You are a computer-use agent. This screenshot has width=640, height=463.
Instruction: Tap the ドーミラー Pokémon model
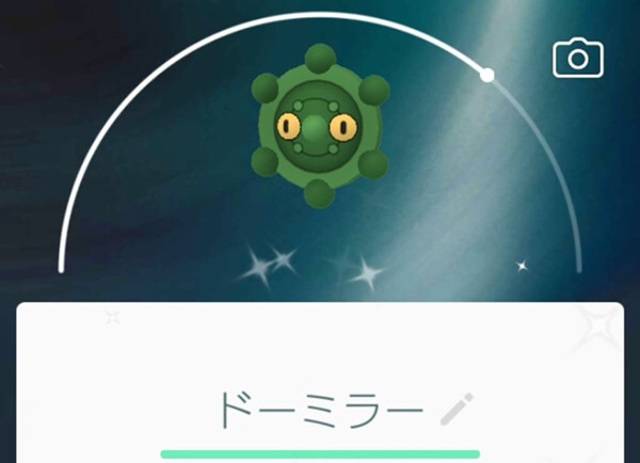pyautogui.click(x=318, y=126)
